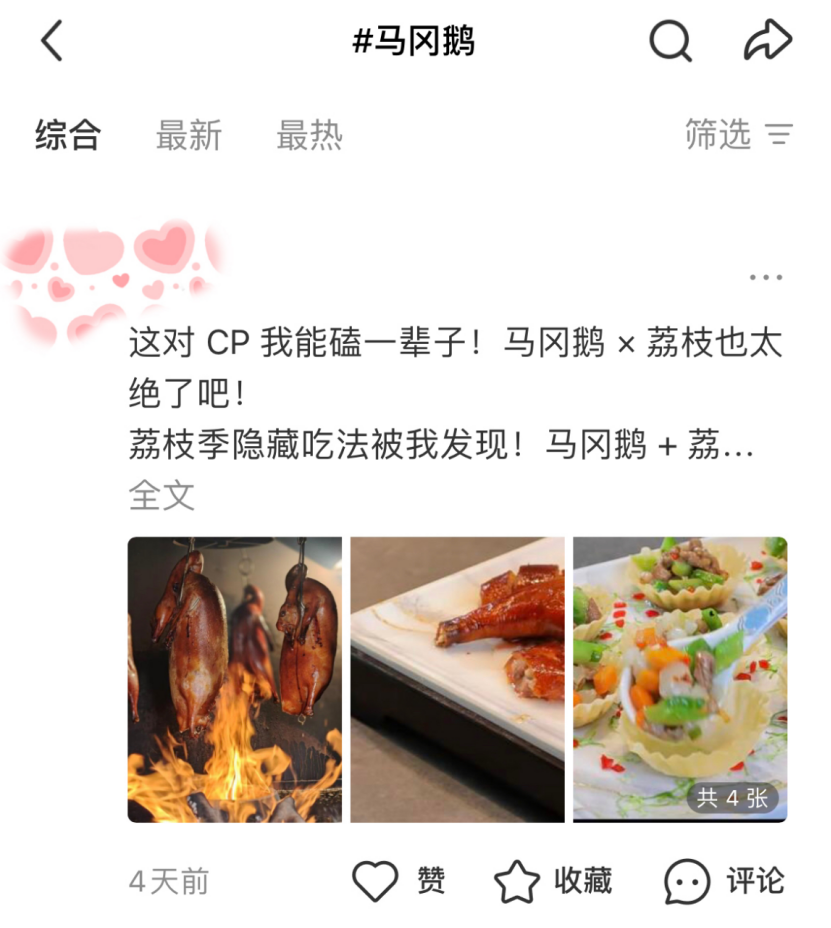The image size is (831, 928).
Task: Switch to the 最热 tab
Action: [309, 135]
